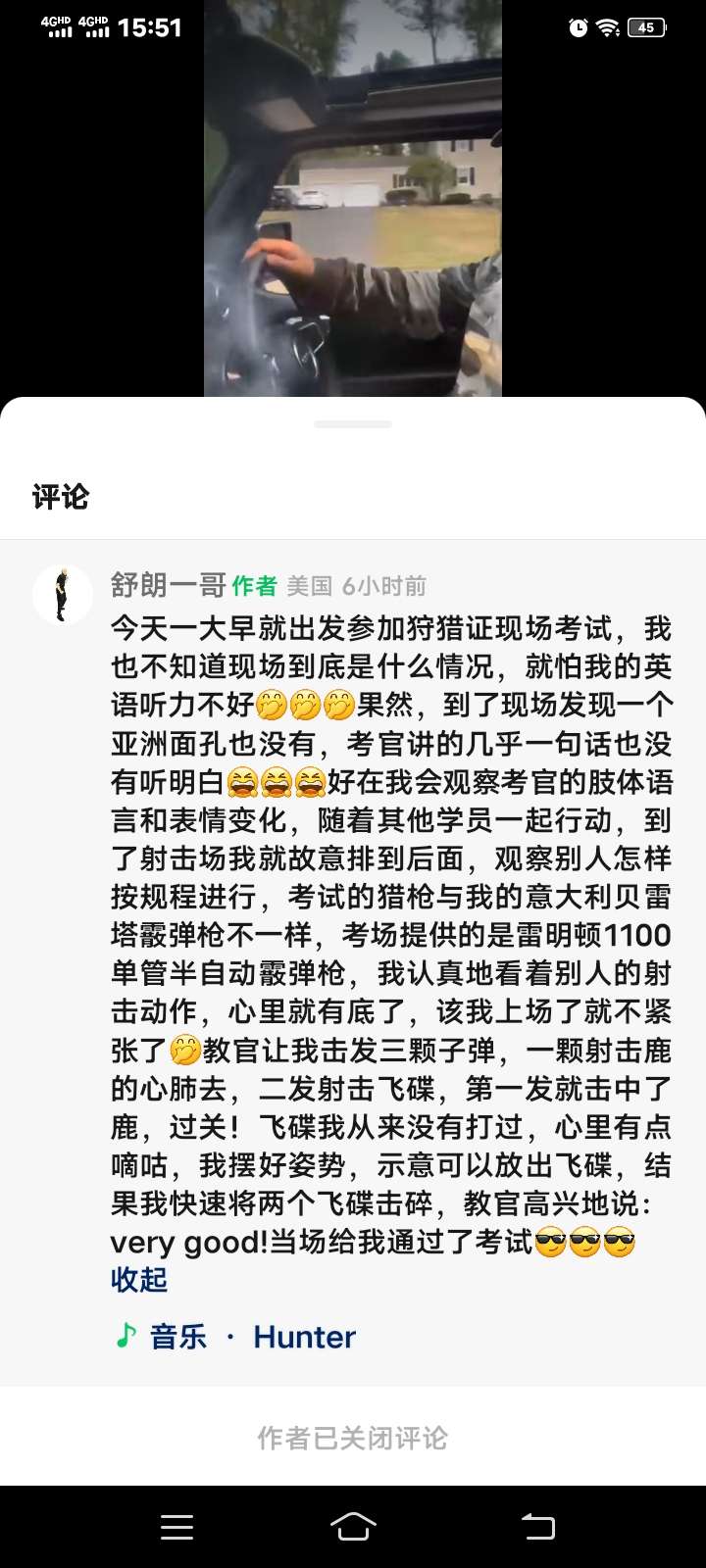
Task: Open the recent apps menu button
Action: 176,1526
